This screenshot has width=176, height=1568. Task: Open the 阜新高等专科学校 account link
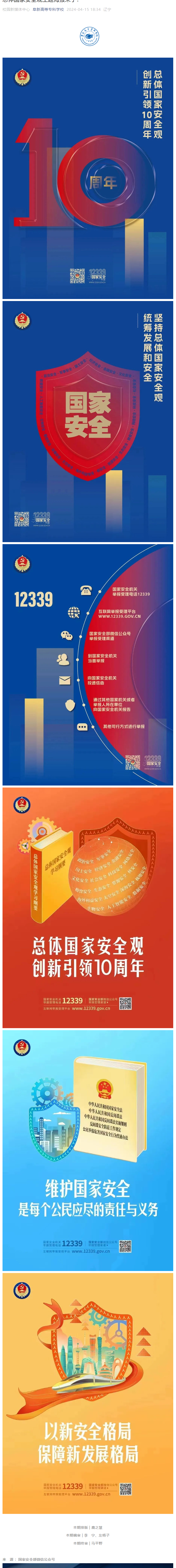pyautogui.click(x=48, y=10)
